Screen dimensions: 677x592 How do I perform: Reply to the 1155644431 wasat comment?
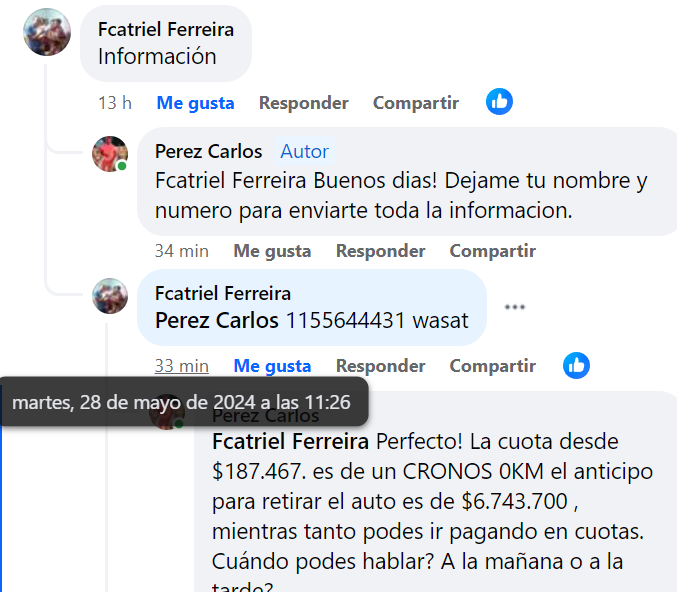tap(380, 366)
